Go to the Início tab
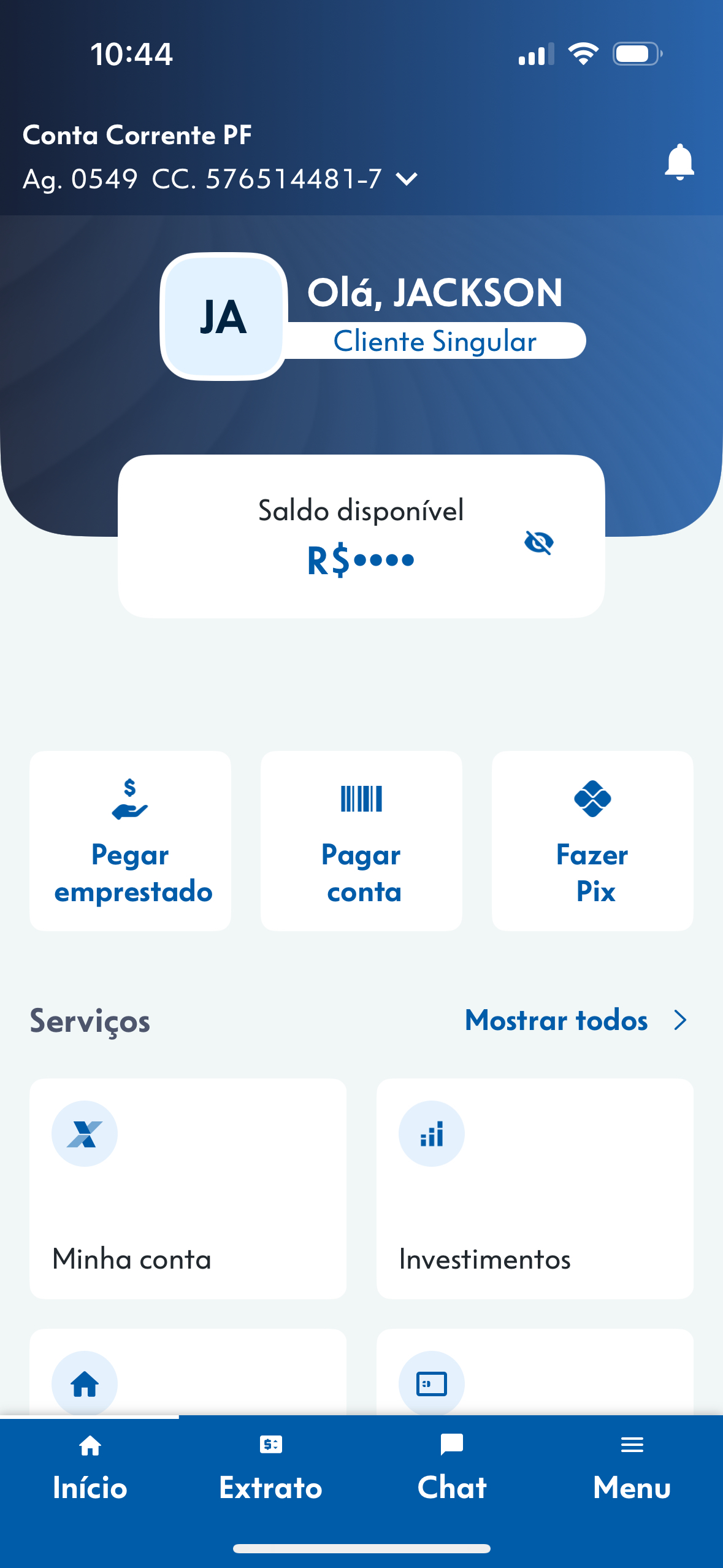The image size is (723, 1568). 90,1470
